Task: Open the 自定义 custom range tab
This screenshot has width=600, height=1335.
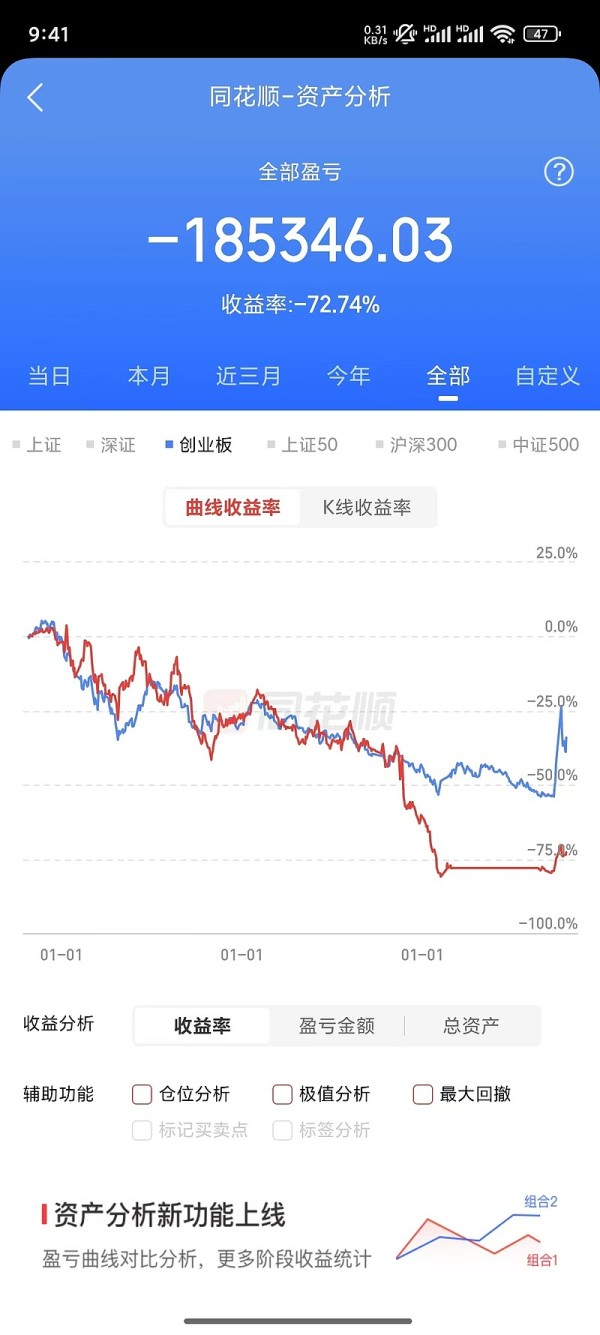Action: point(548,376)
